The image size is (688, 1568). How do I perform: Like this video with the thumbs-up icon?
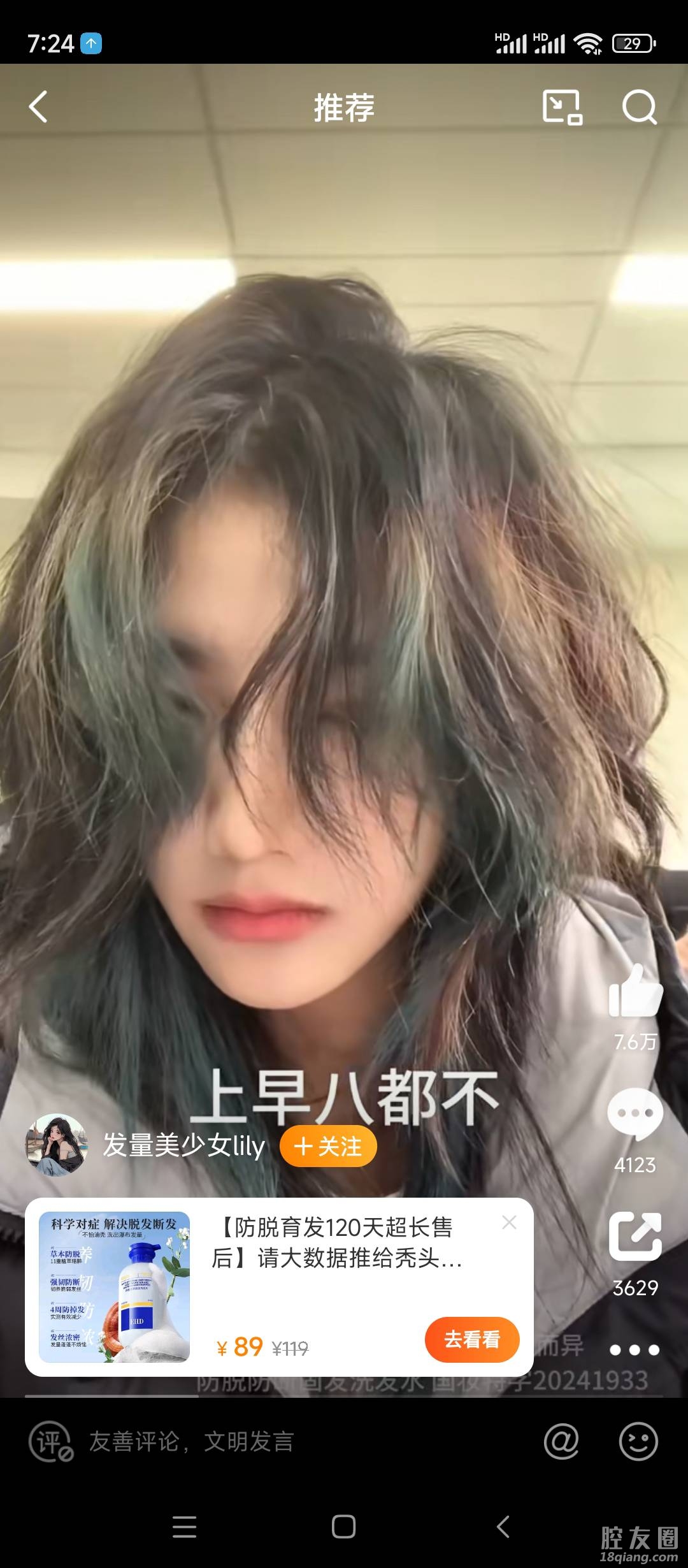point(635,991)
